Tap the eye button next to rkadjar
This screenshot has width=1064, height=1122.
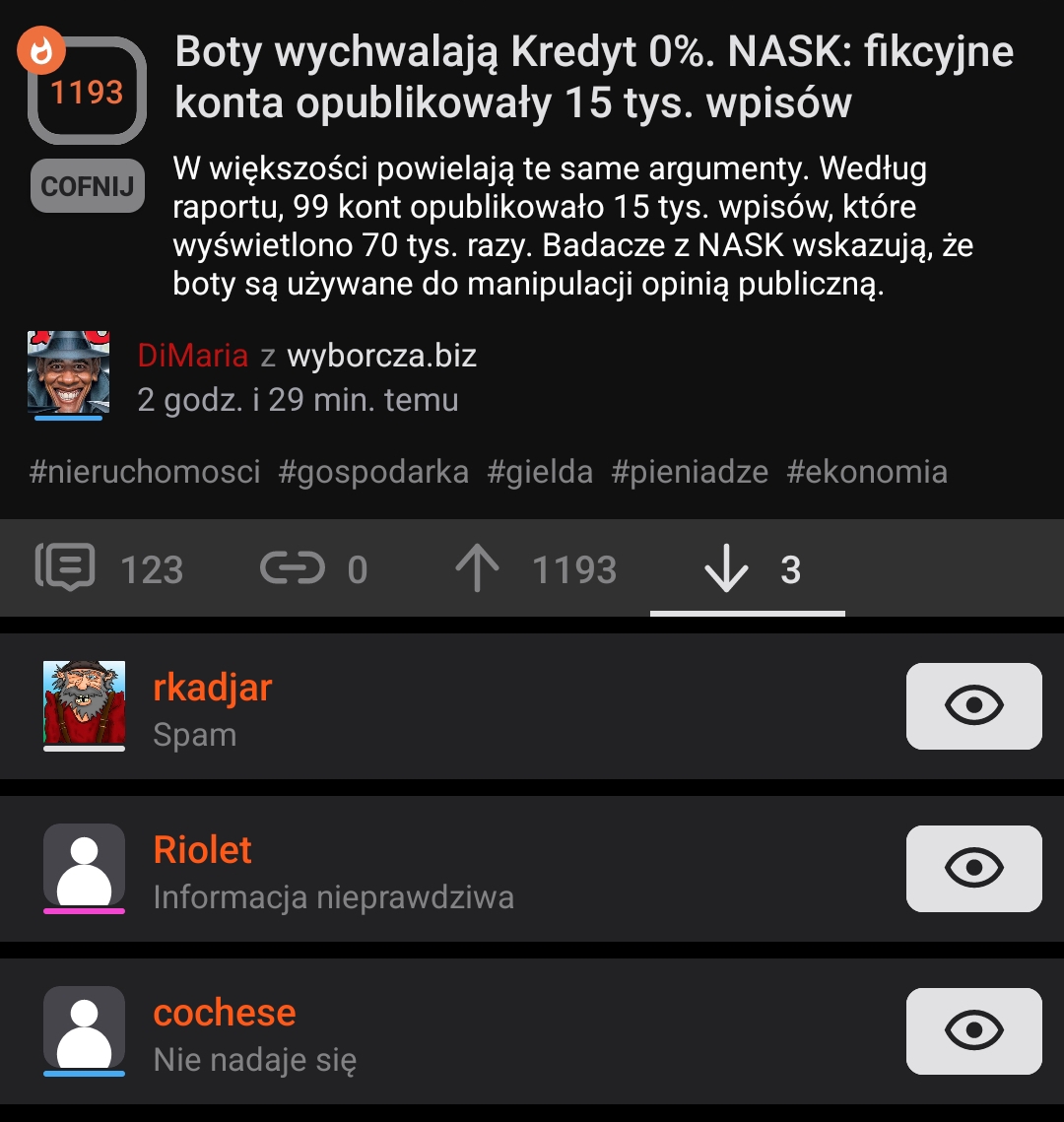click(973, 706)
